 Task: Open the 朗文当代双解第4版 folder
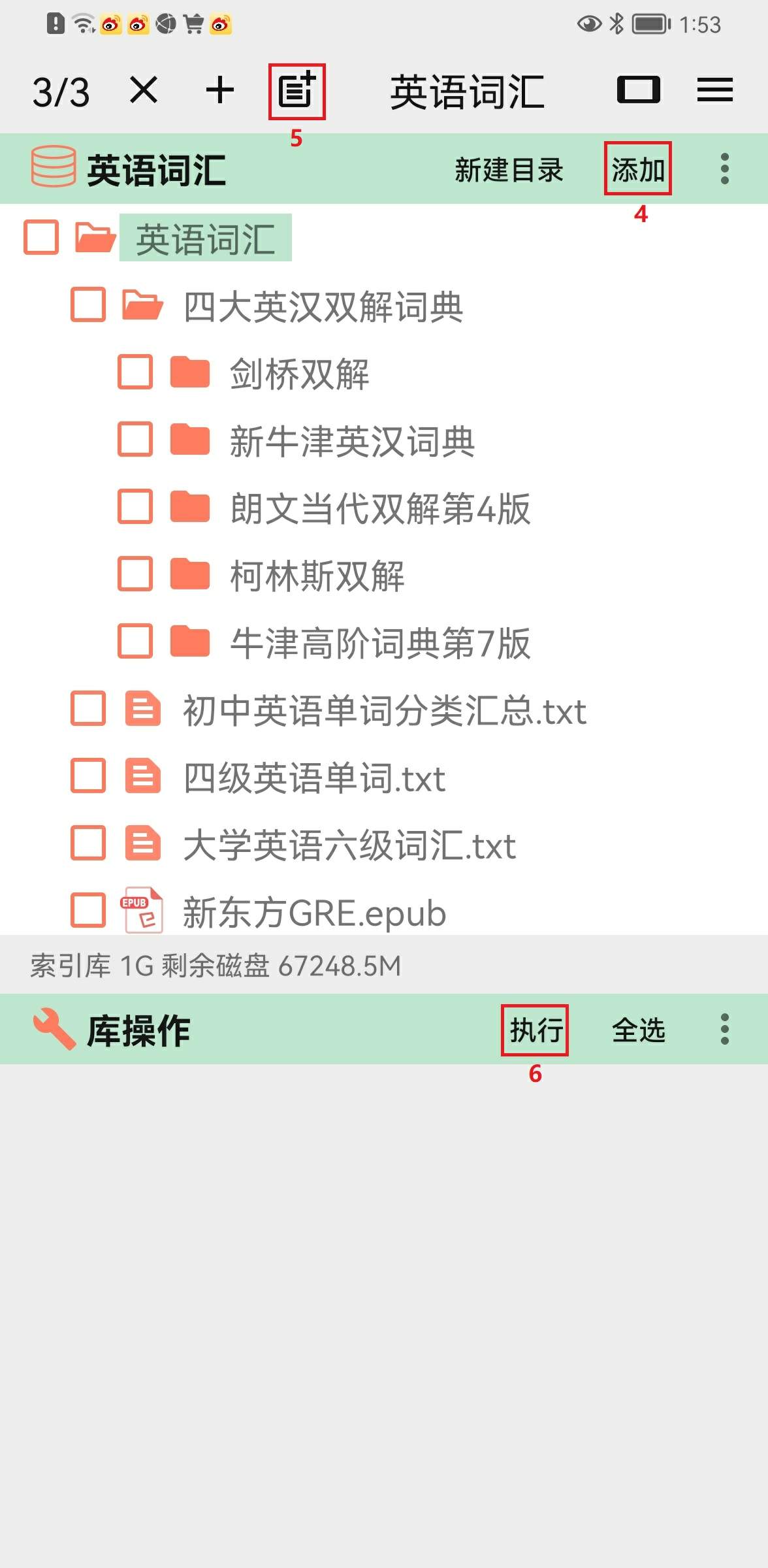click(380, 509)
